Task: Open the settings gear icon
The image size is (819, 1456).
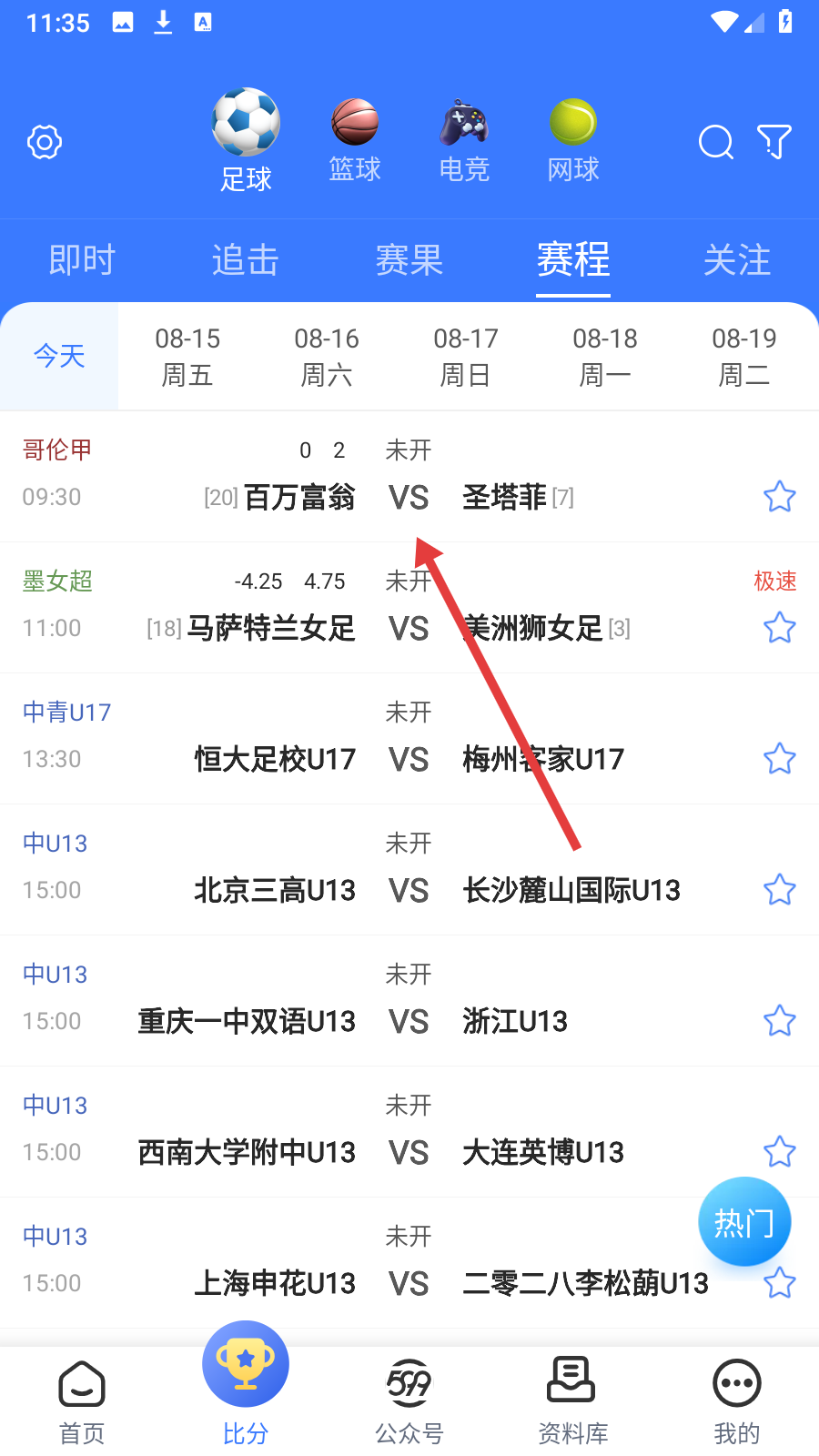Action: tap(45, 142)
